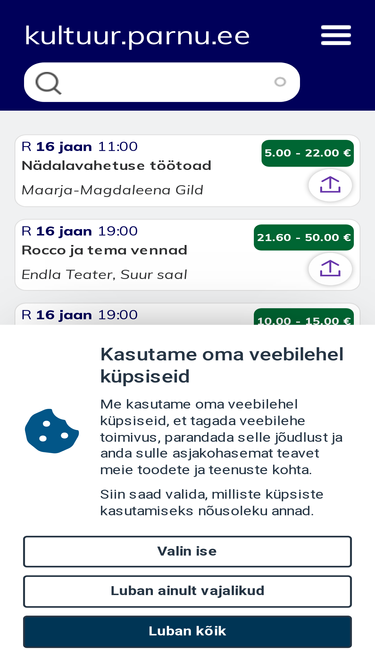Share the Rocco ja tema vennad event

click(x=330, y=269)
